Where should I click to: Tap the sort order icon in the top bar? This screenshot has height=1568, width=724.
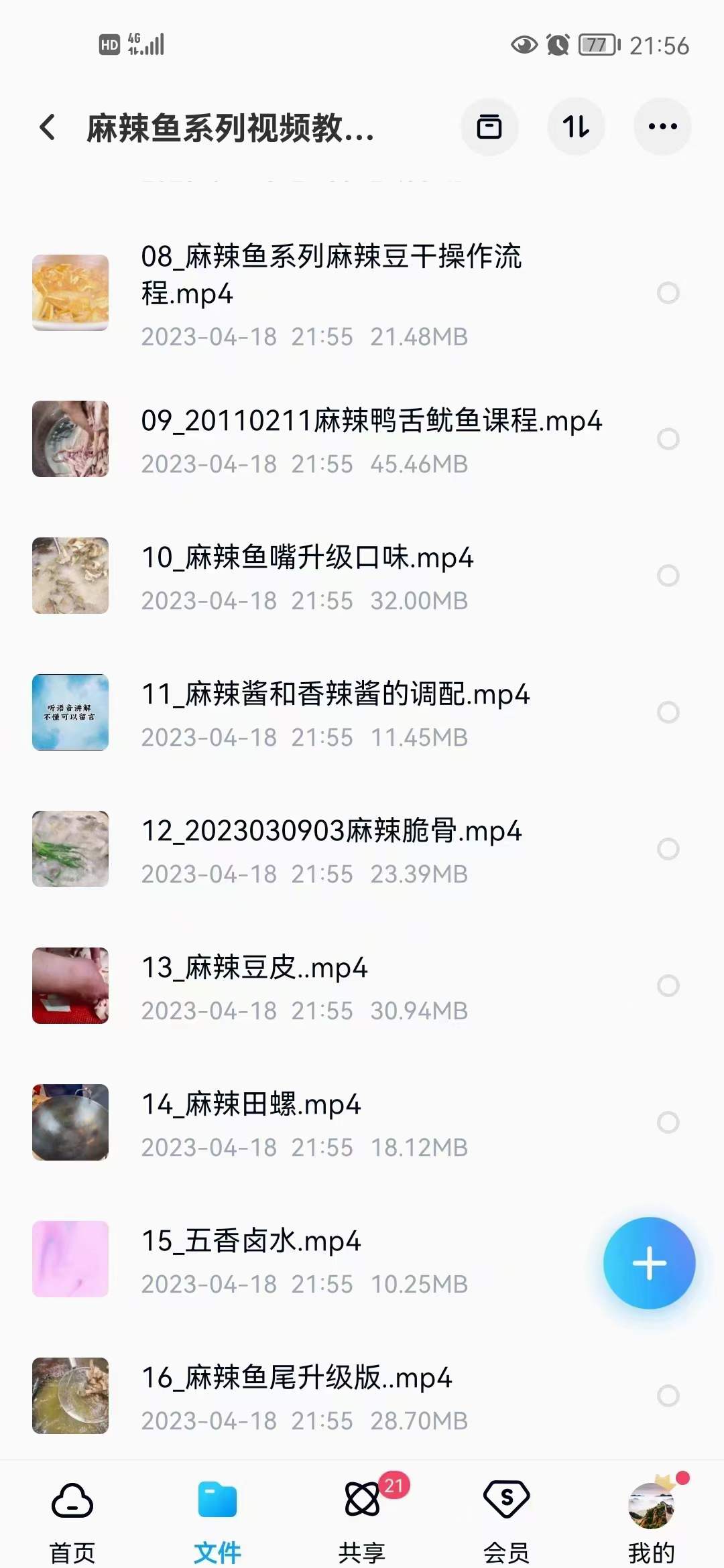pos(576,126)
